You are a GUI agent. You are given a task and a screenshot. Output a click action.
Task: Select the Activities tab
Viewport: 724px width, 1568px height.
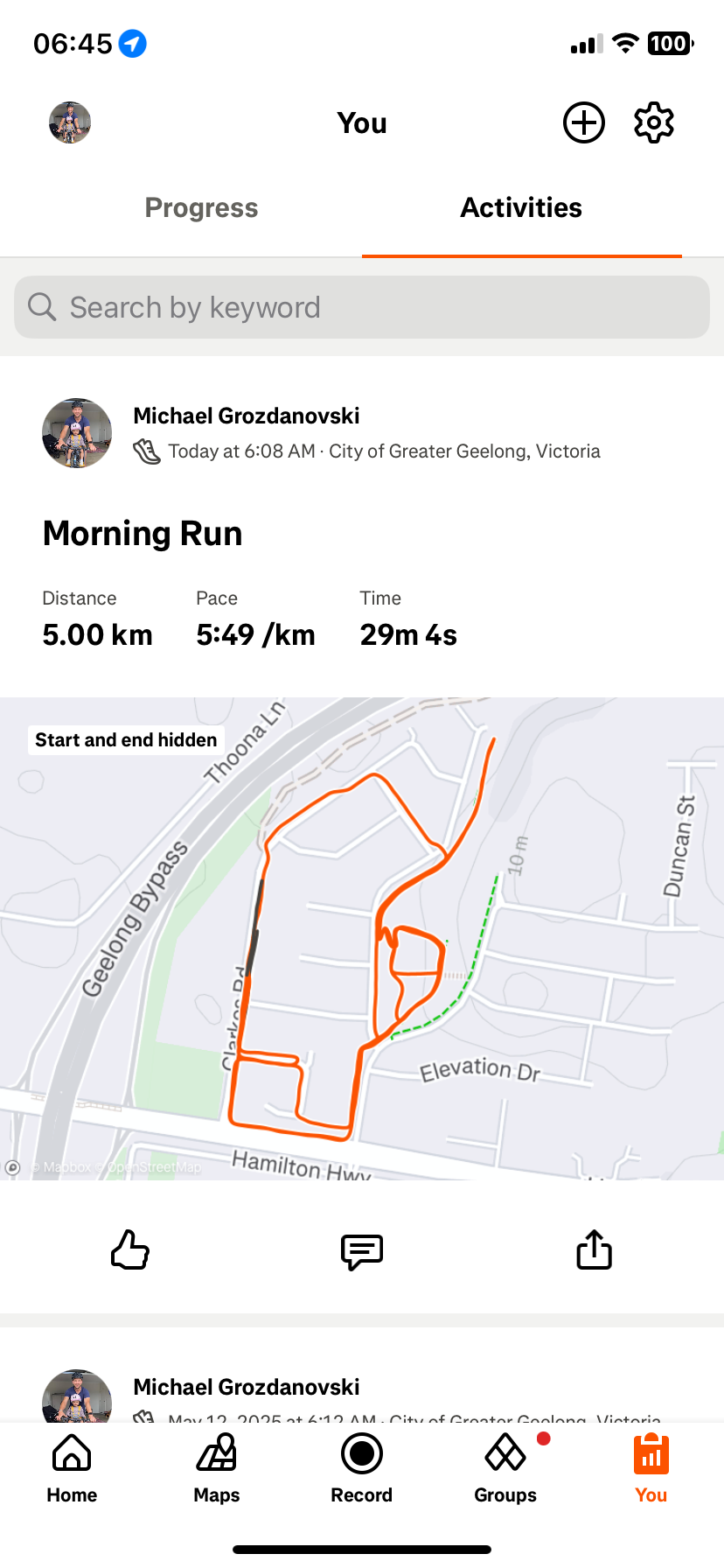pyautogui.click(x=521, y=208)
